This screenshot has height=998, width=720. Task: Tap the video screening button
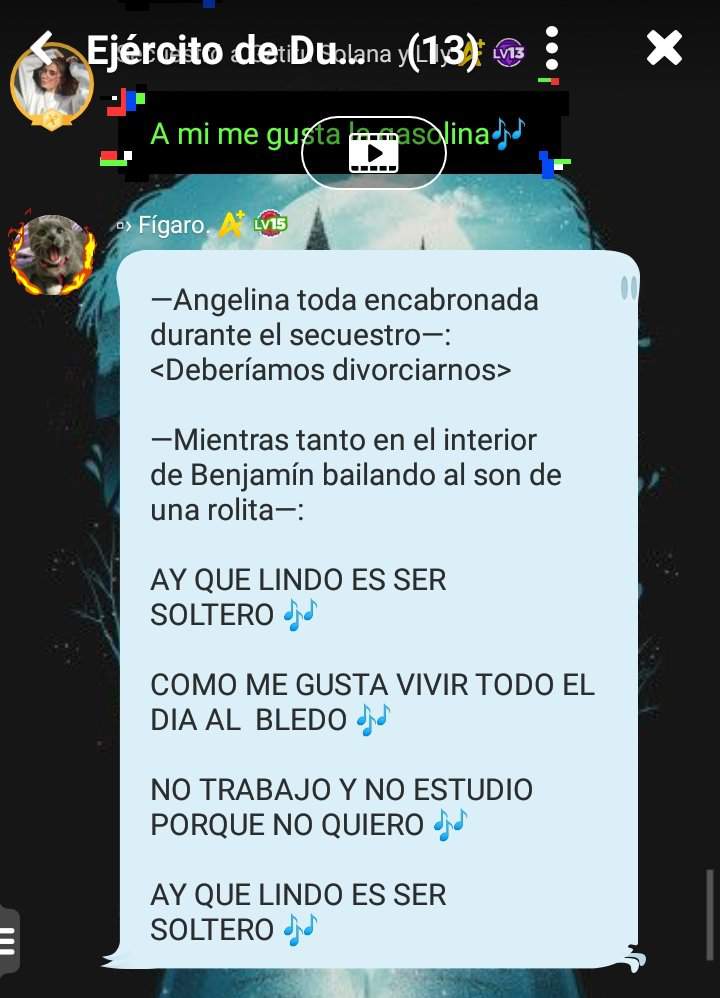[x=373, y=153]
